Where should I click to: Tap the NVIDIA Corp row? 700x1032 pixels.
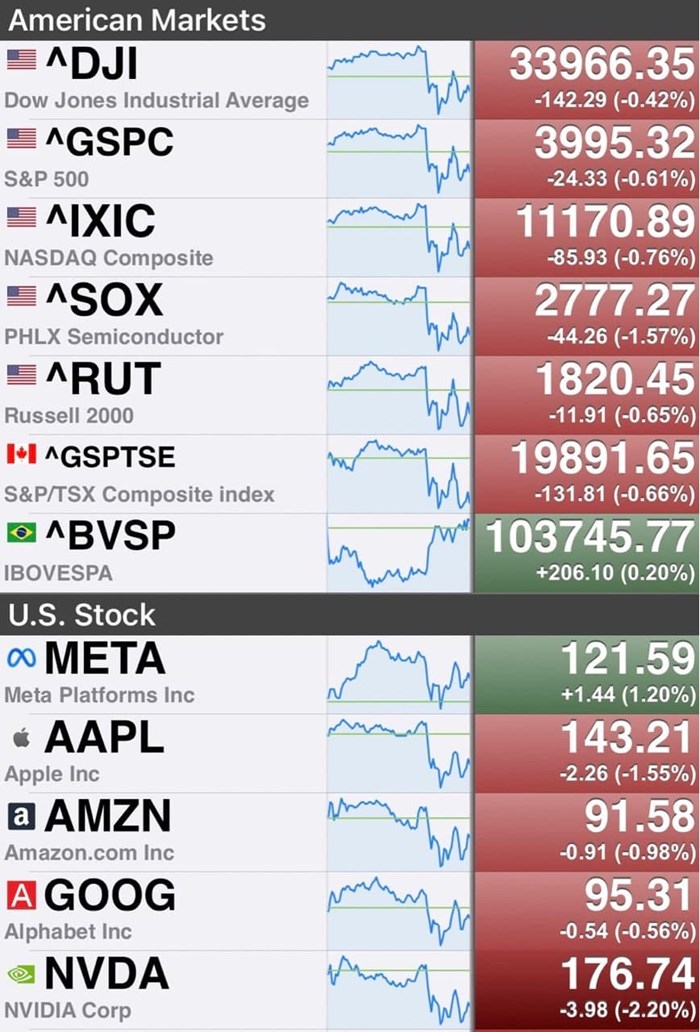pos(160,990)
